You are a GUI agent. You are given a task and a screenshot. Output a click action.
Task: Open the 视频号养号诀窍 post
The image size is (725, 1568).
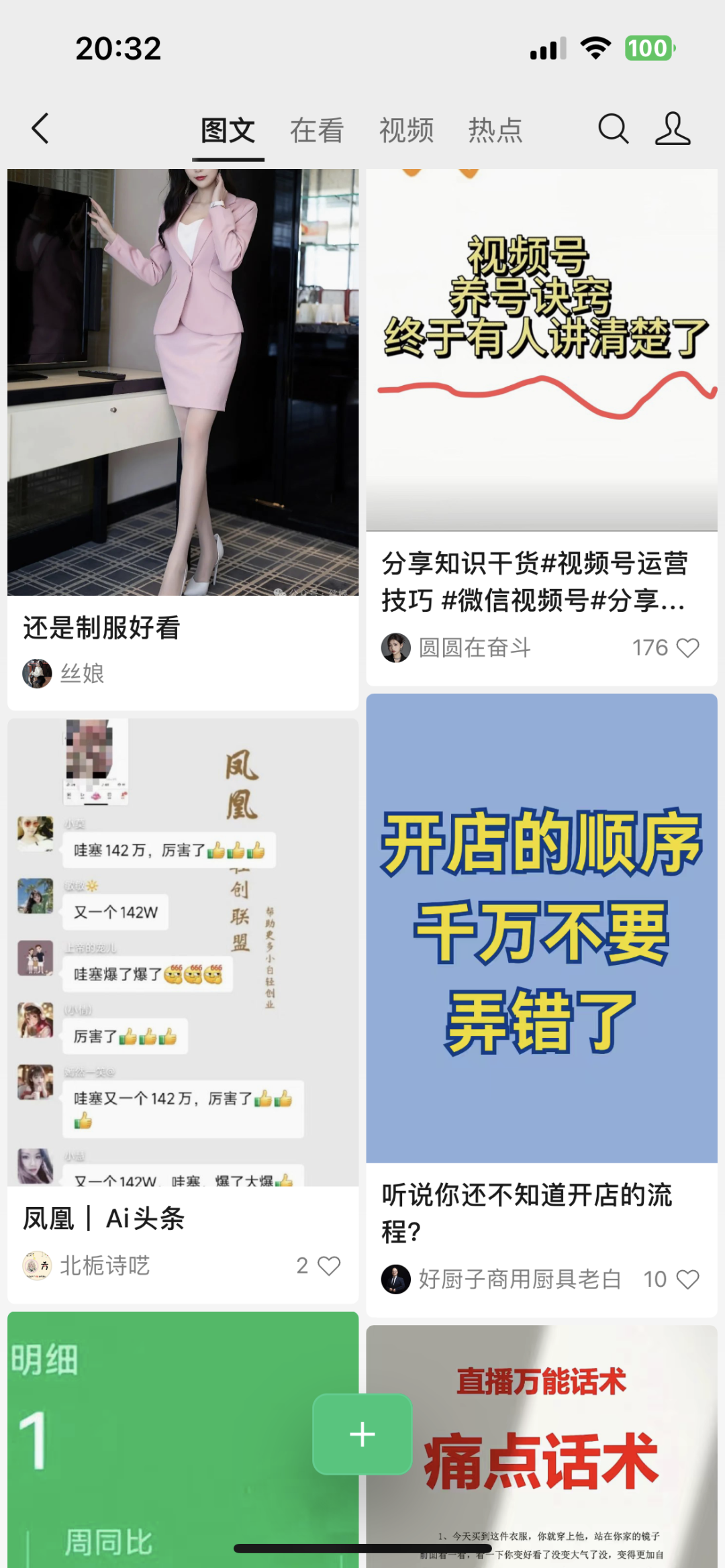[x=541, y=349]
